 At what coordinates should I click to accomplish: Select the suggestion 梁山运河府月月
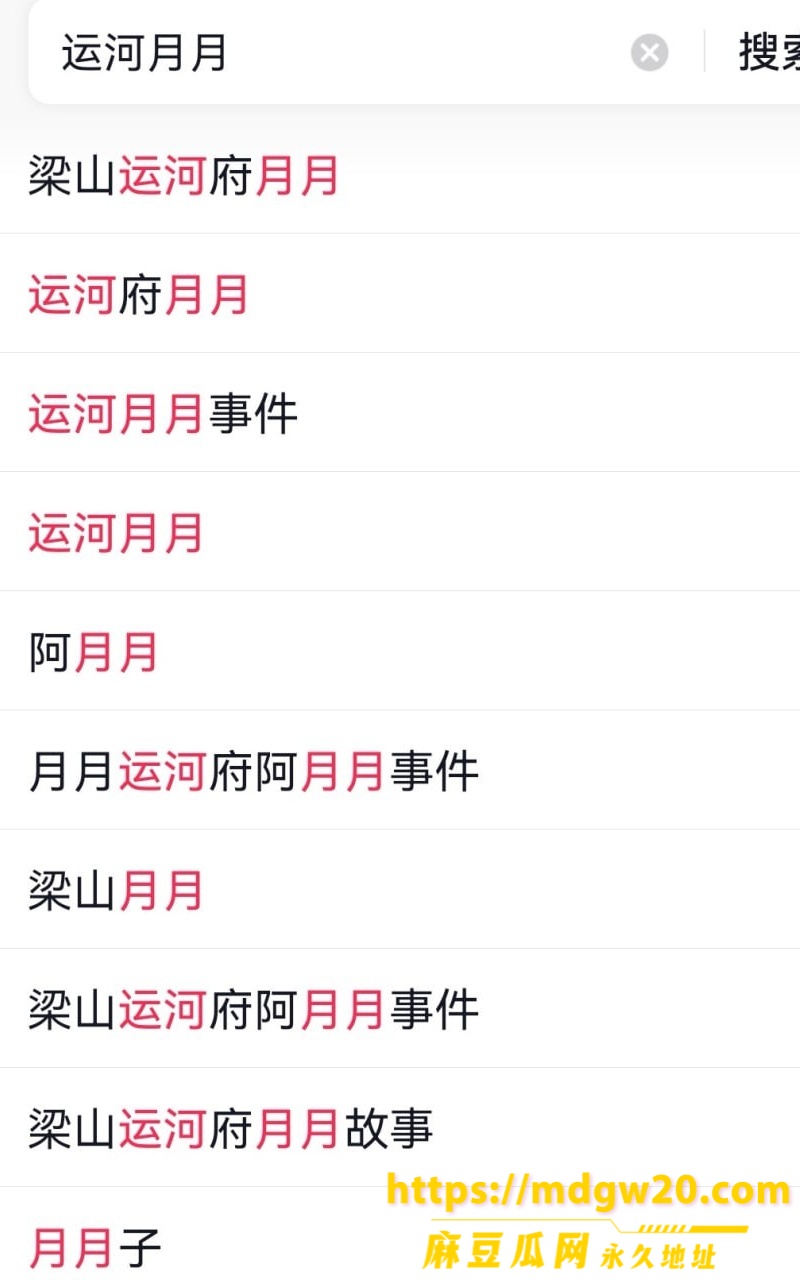point(400,175)
